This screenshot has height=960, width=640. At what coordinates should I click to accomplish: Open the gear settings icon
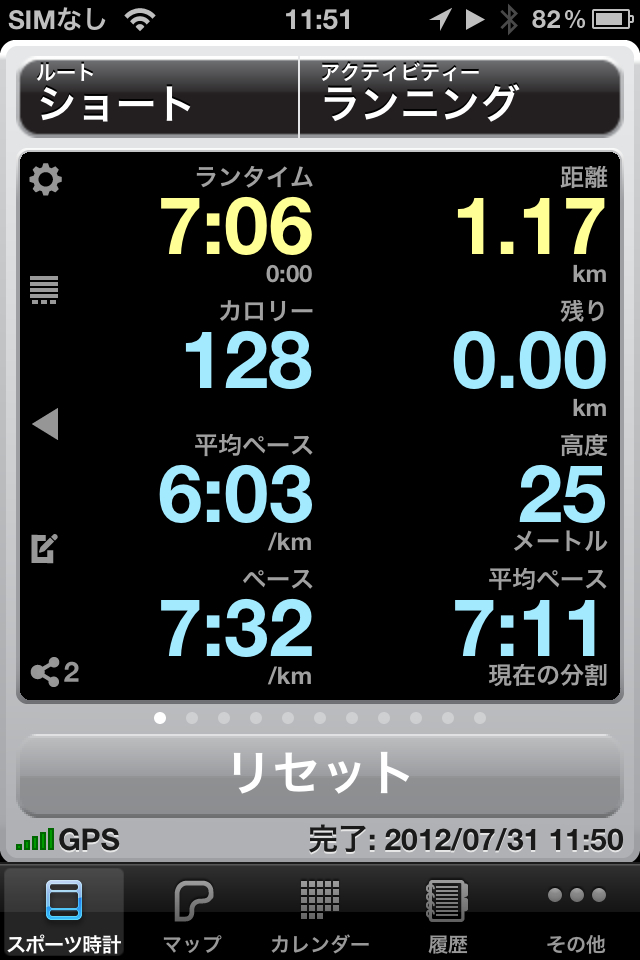coord(45,180)
